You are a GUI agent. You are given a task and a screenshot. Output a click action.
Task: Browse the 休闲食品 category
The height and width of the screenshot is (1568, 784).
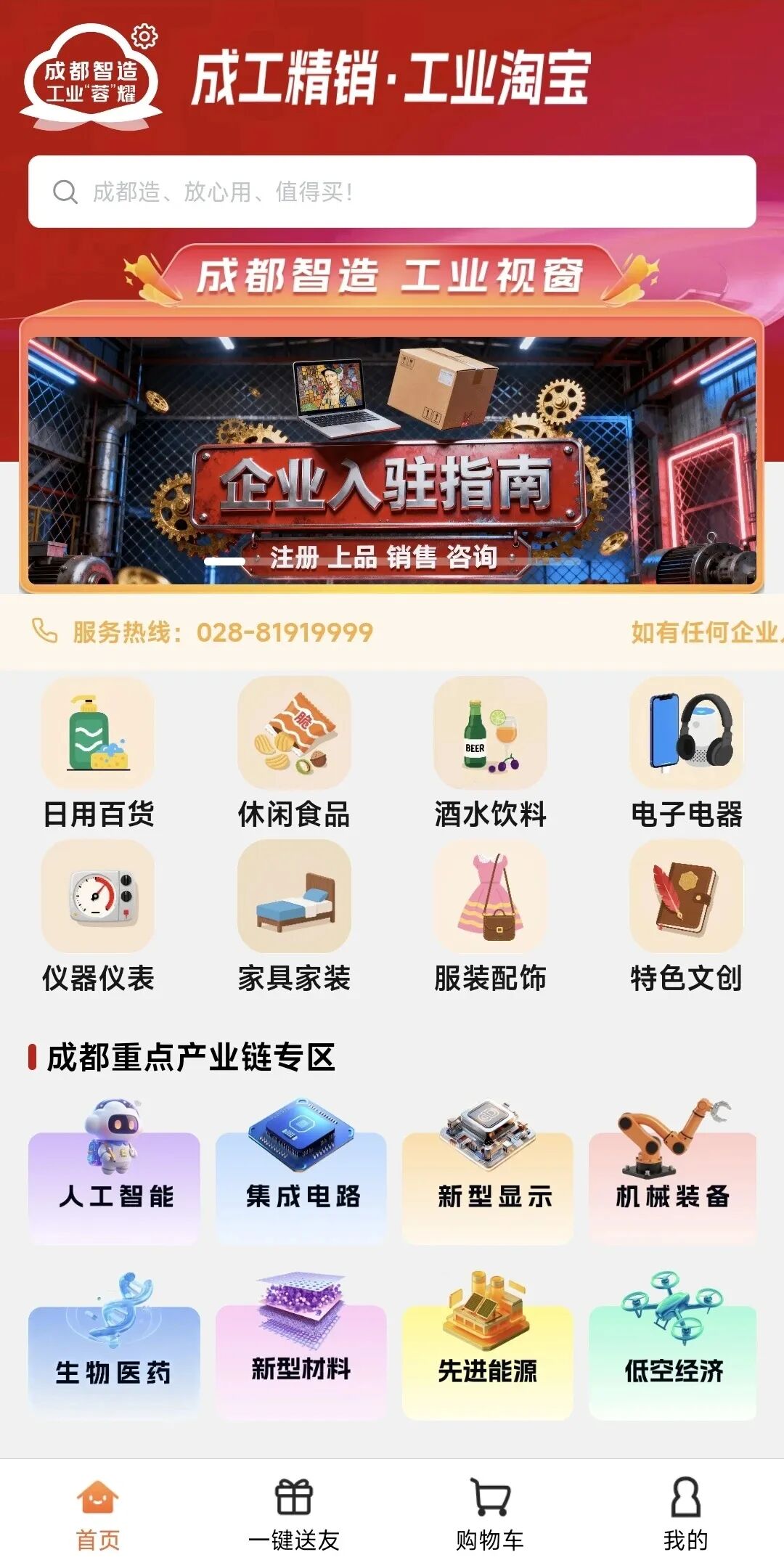[x=294, y=754]
